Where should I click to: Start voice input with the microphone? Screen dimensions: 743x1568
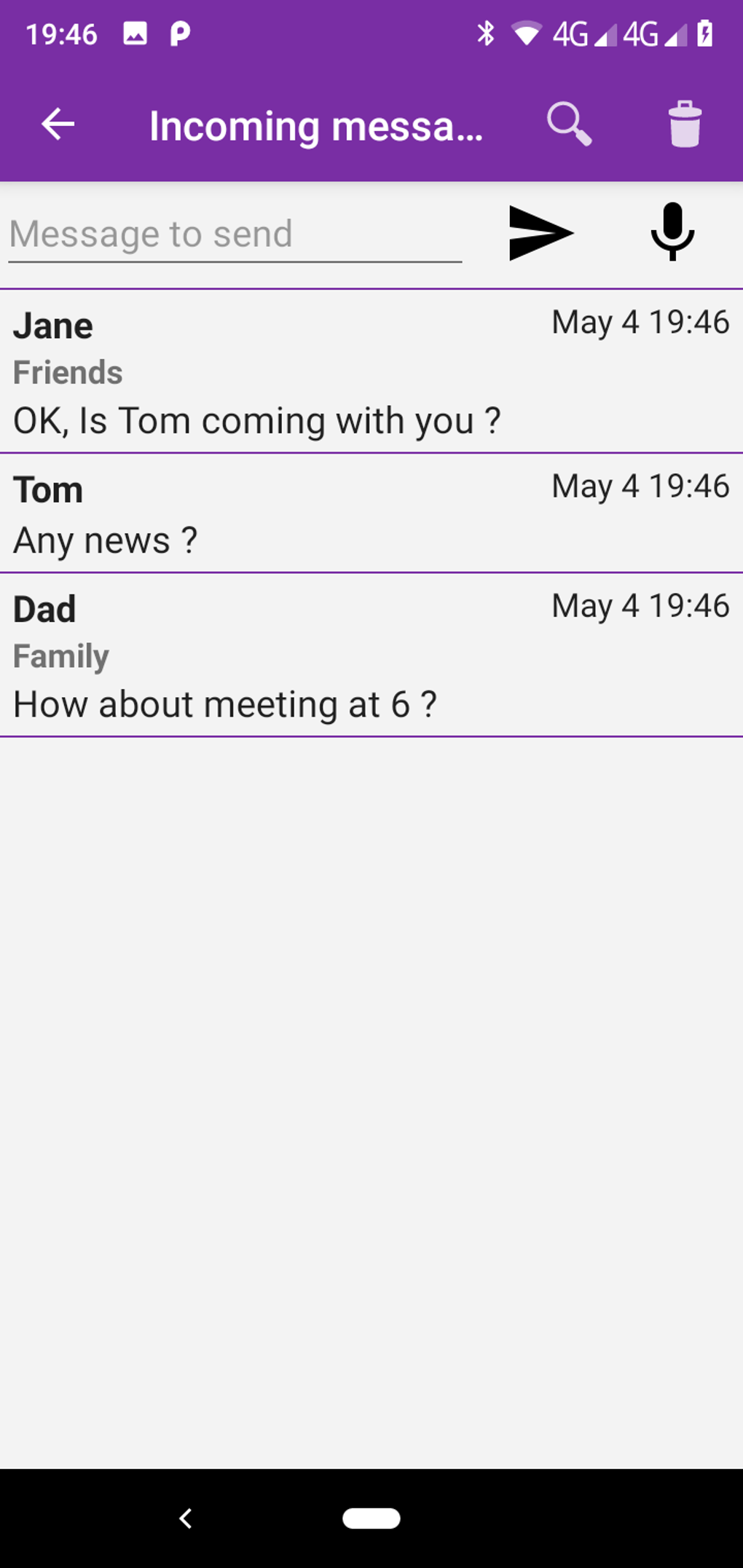coord(672,232)
